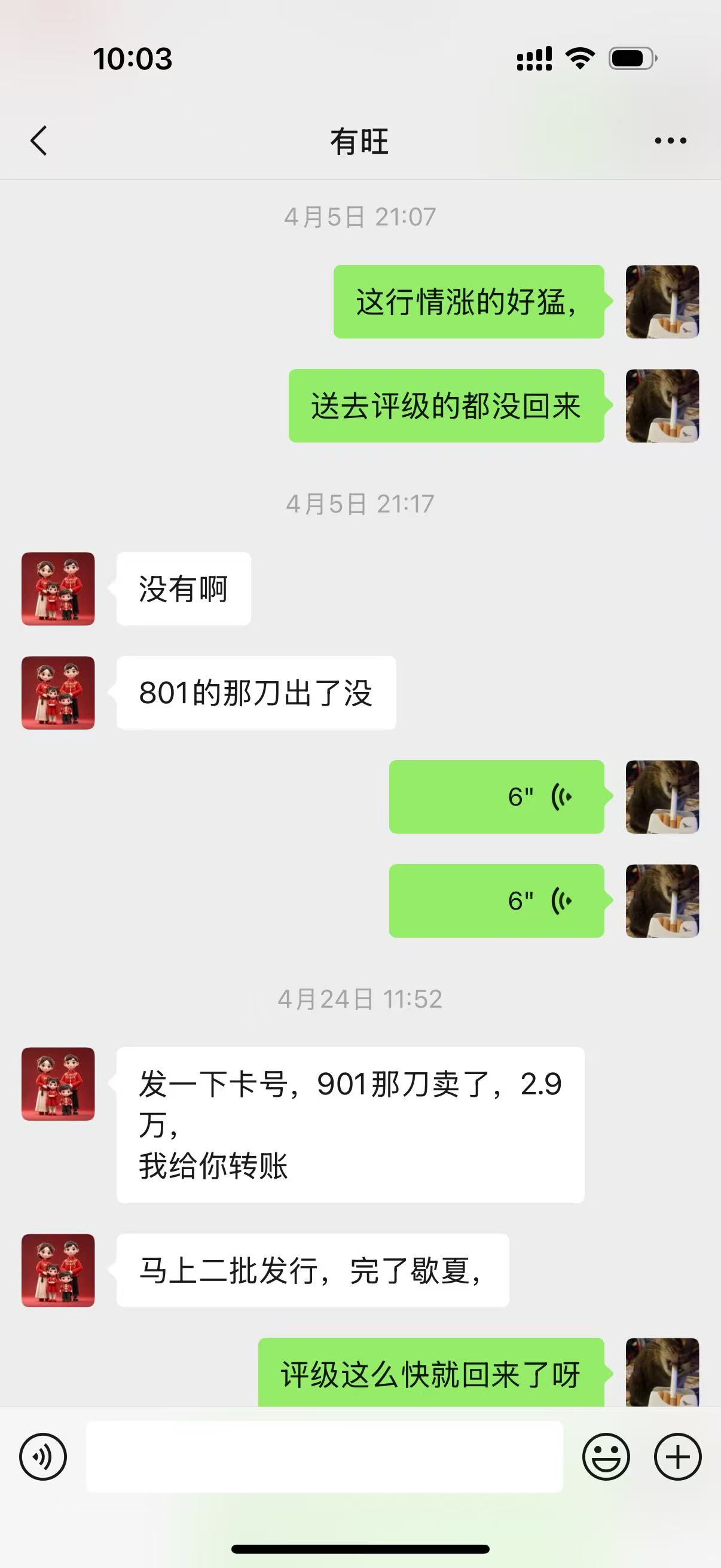Open contact avatar beside 没有啊
The width and height of the screenshot is (721, 1568).
59,588
